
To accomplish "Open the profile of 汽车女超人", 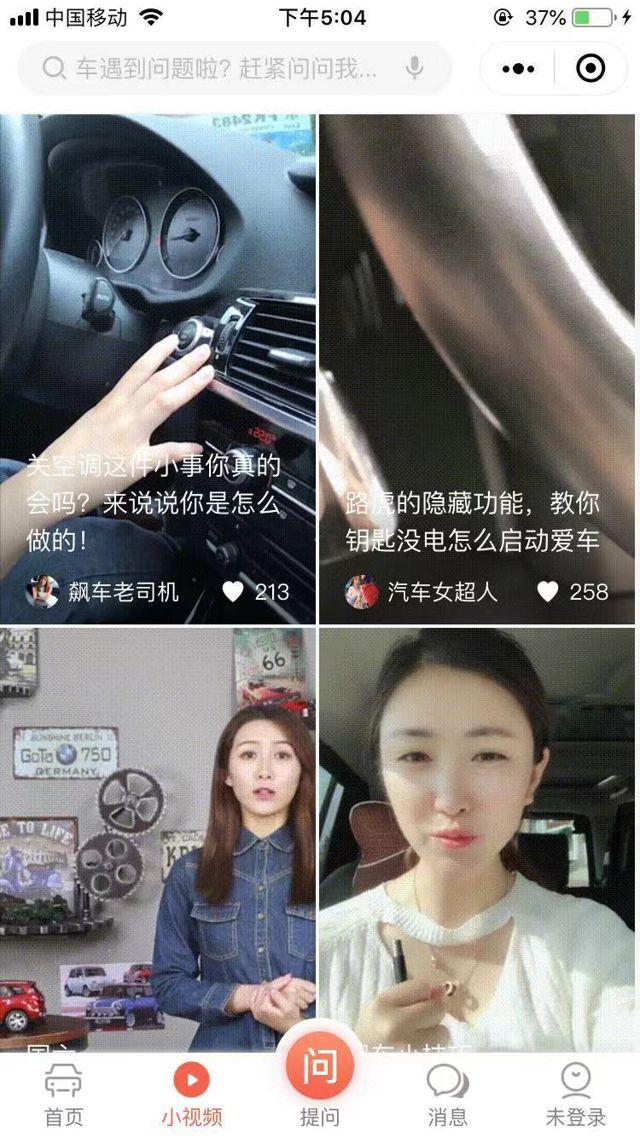I will point(361,591).
